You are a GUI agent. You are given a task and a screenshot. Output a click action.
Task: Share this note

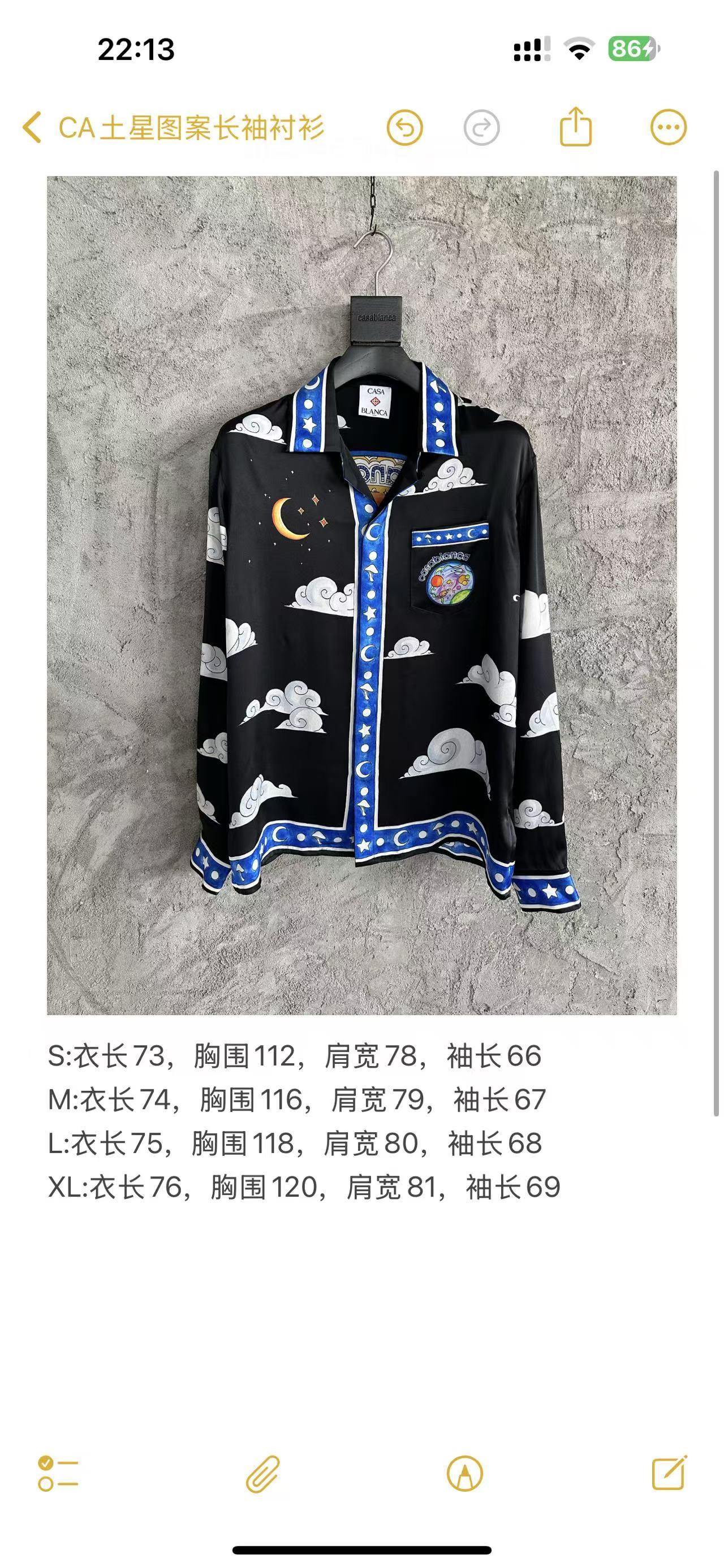(575, 127)
